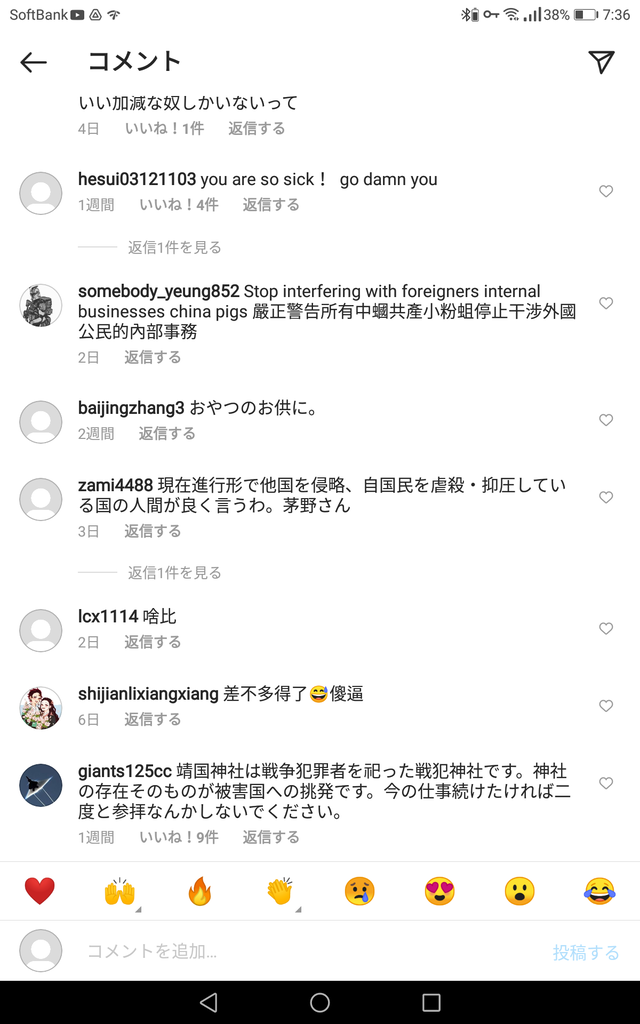Like somebody_yeung852's comment
Screen dimensions: 640x1024
tap(606, 303)
